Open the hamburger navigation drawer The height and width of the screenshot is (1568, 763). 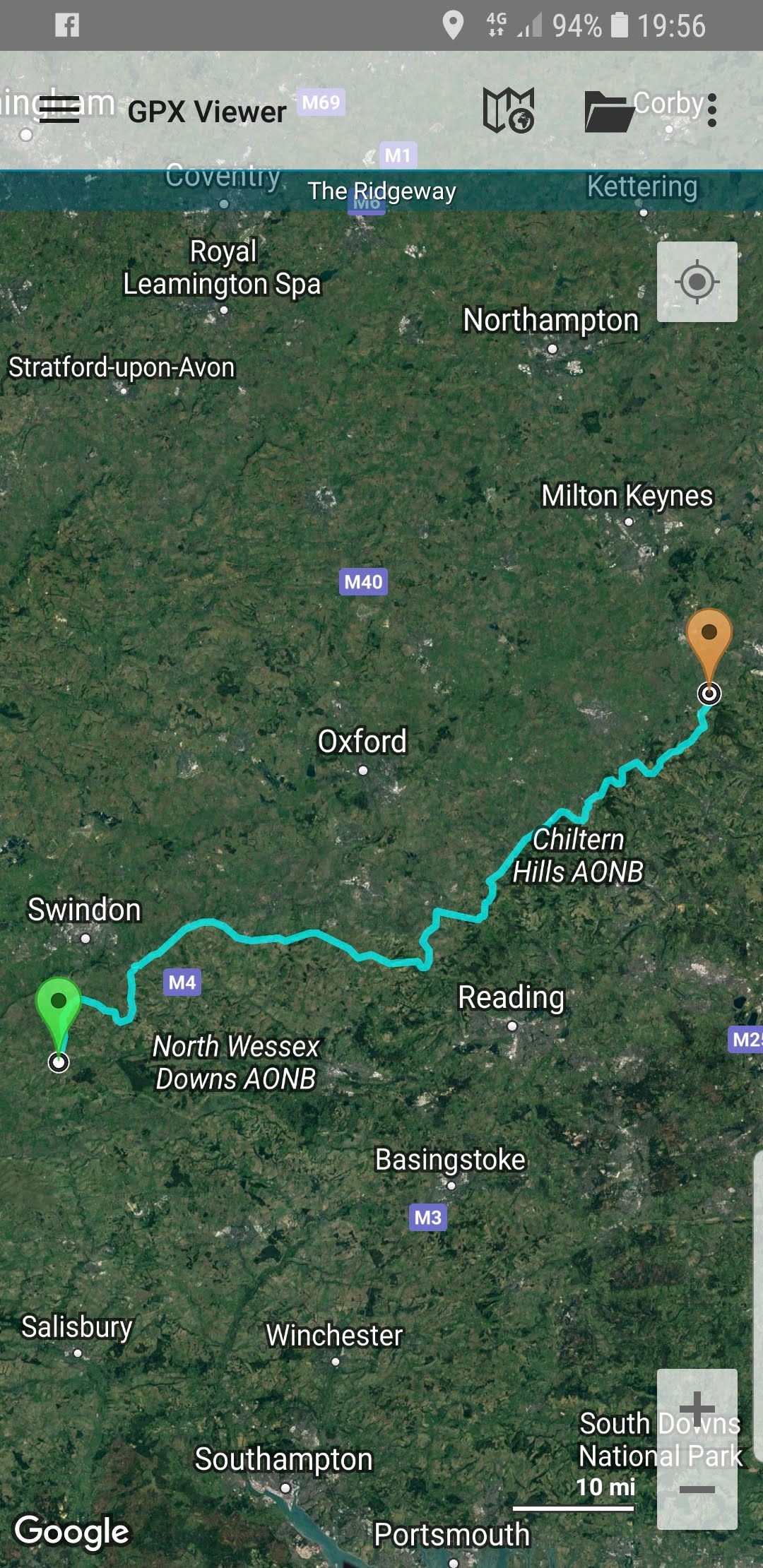(x=59, y=111)
